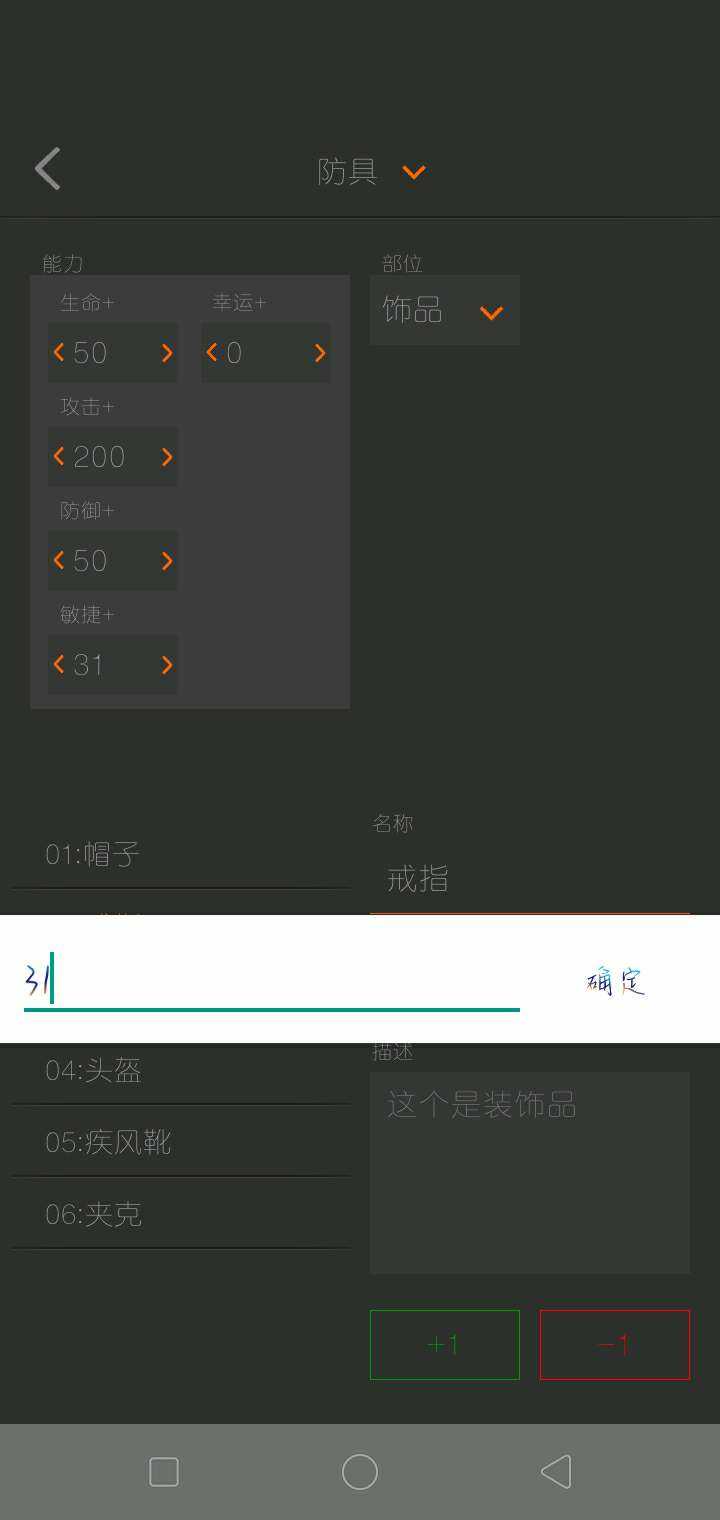Increase the 生命+ value
720x1520 pixels.
(166, 353)
